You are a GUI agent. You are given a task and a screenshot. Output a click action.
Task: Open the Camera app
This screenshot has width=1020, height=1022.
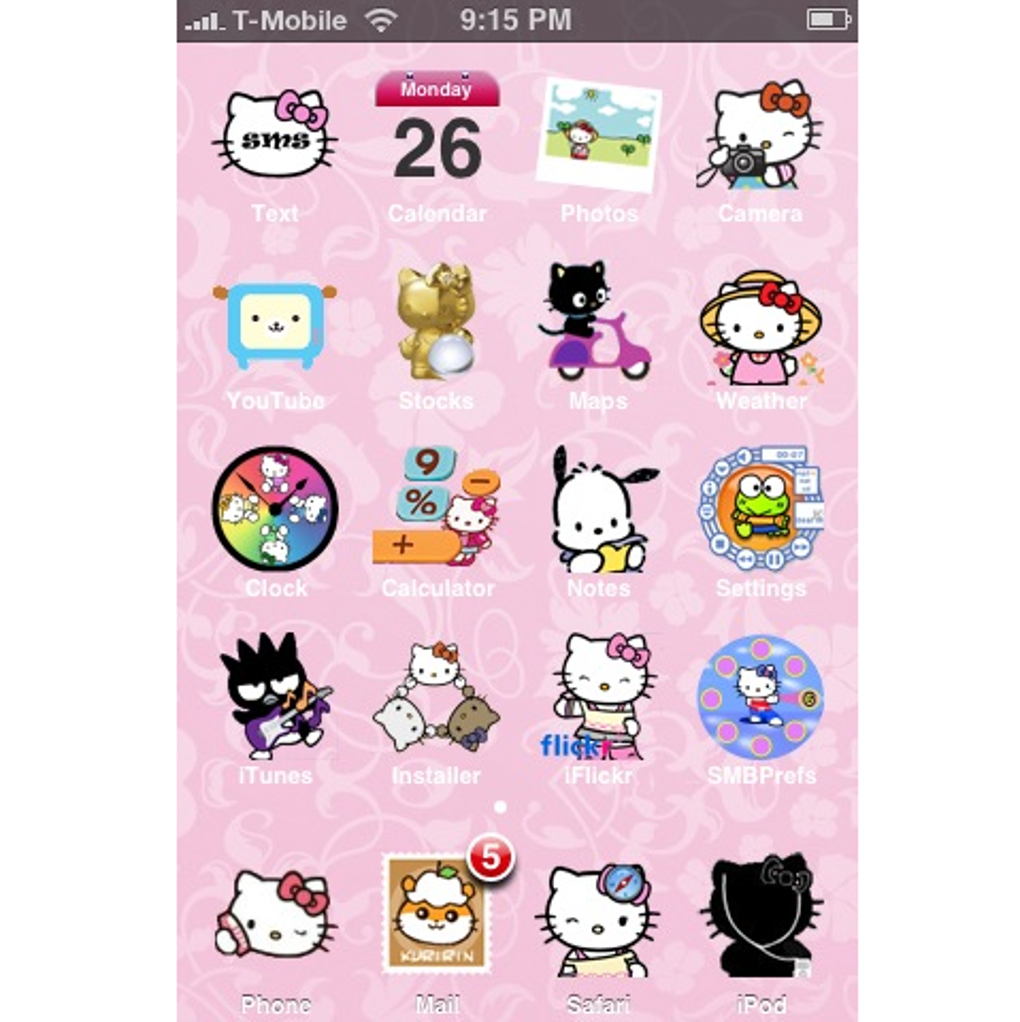click(x=760, y=135)
